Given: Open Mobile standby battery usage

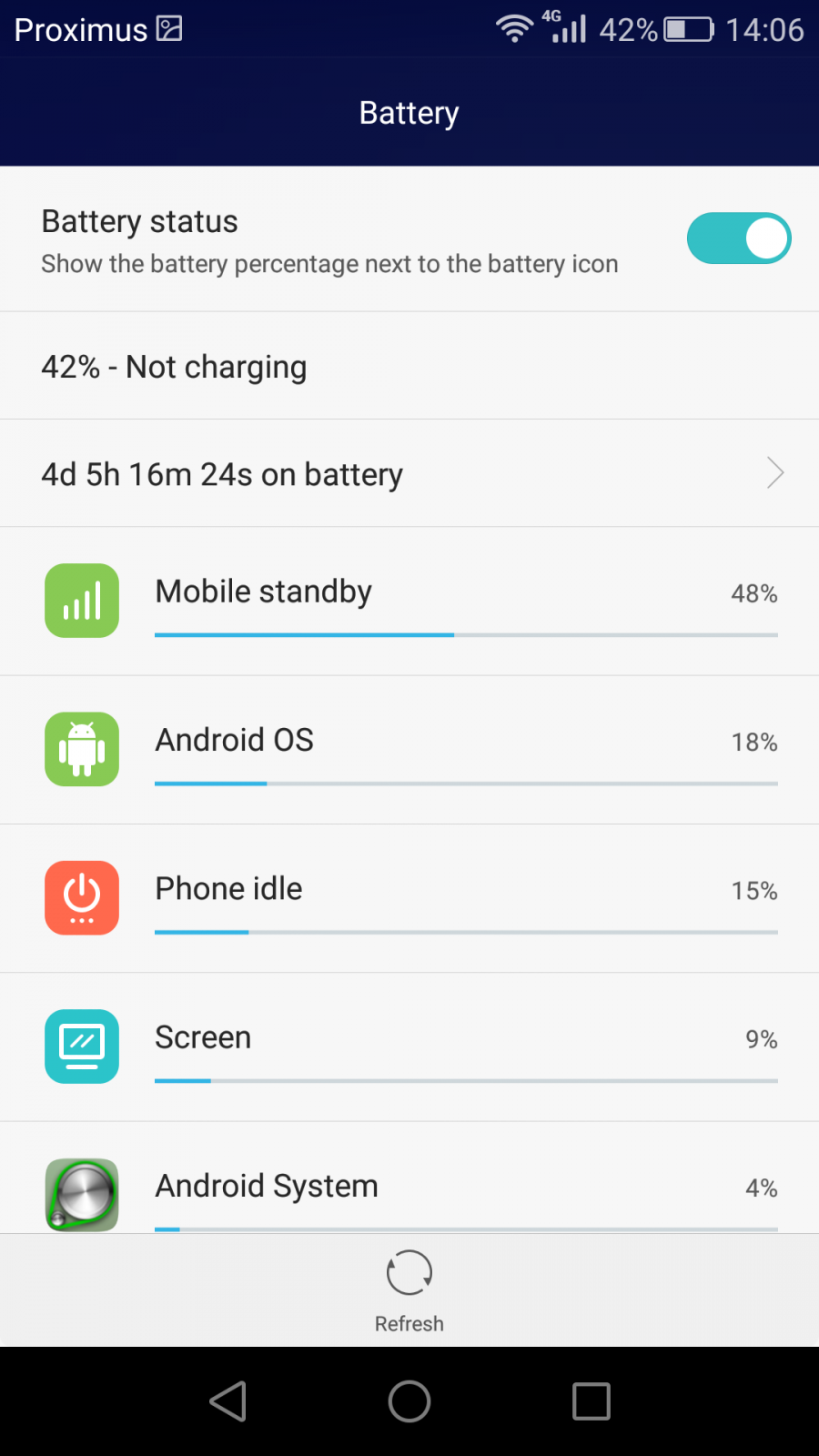Looking at the screenshot, I should [x=409, y=602].
